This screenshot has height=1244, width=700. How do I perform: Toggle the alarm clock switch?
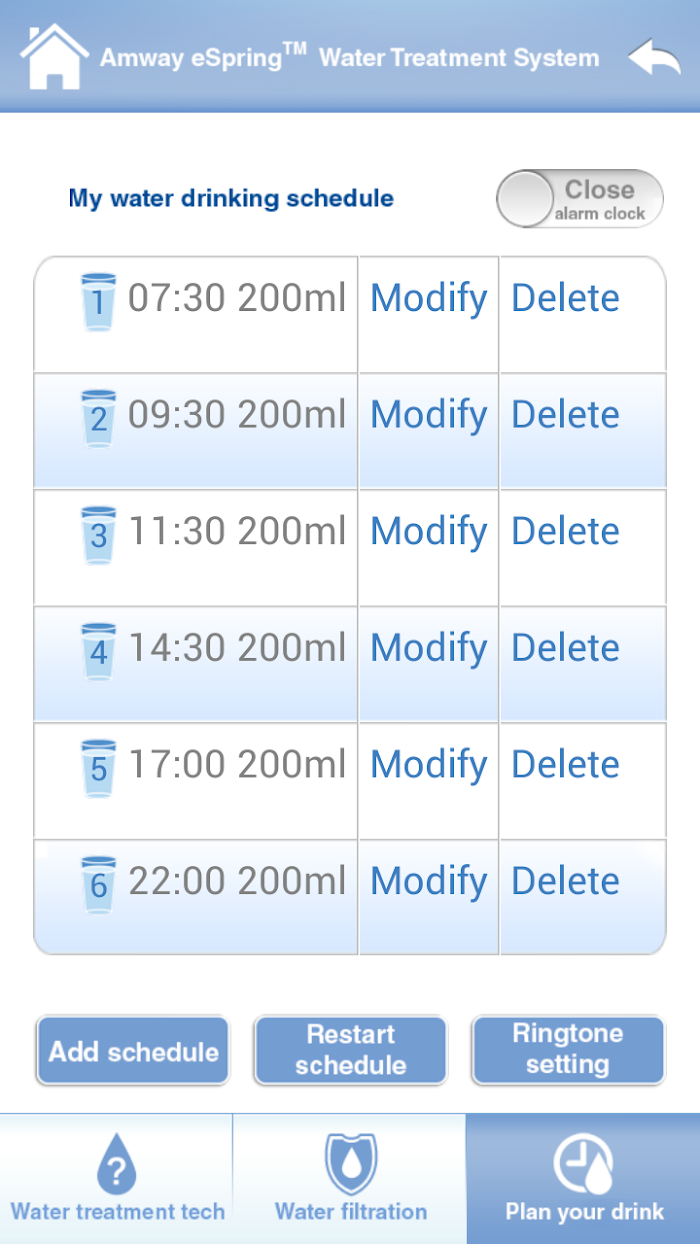[x=580, y=199]
